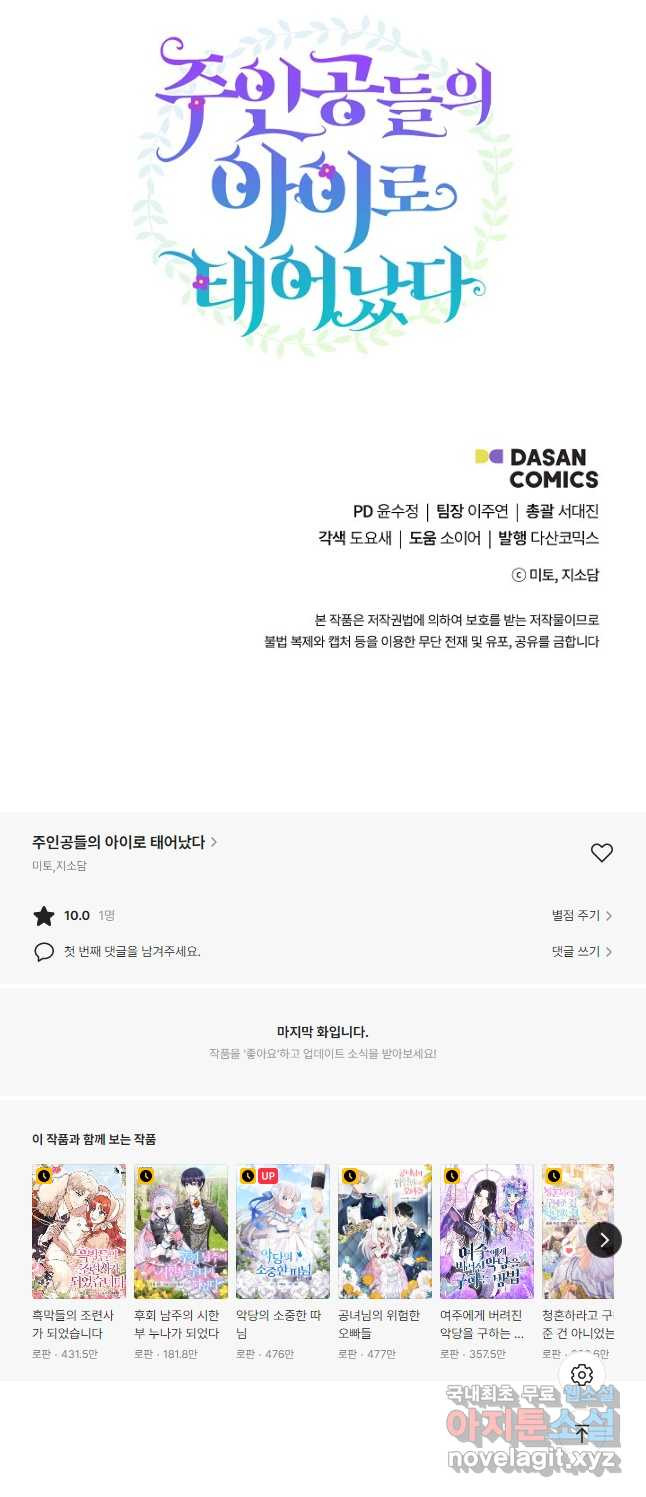Image resolution: width=646 pixels, height=1497 pixels.
Task: Open 별점 주기 to rate the work
Action: coord(581,915)
